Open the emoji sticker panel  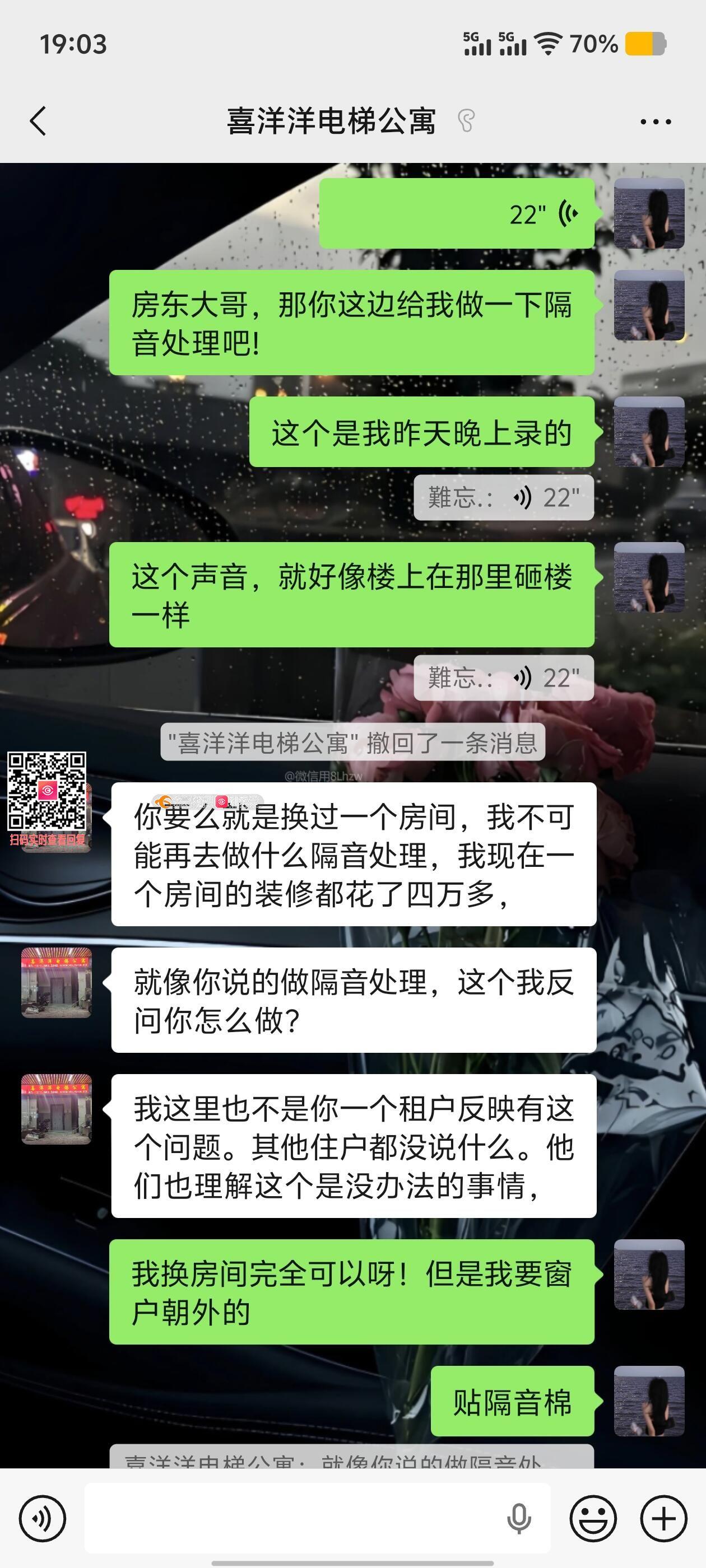coord(593,1518)
